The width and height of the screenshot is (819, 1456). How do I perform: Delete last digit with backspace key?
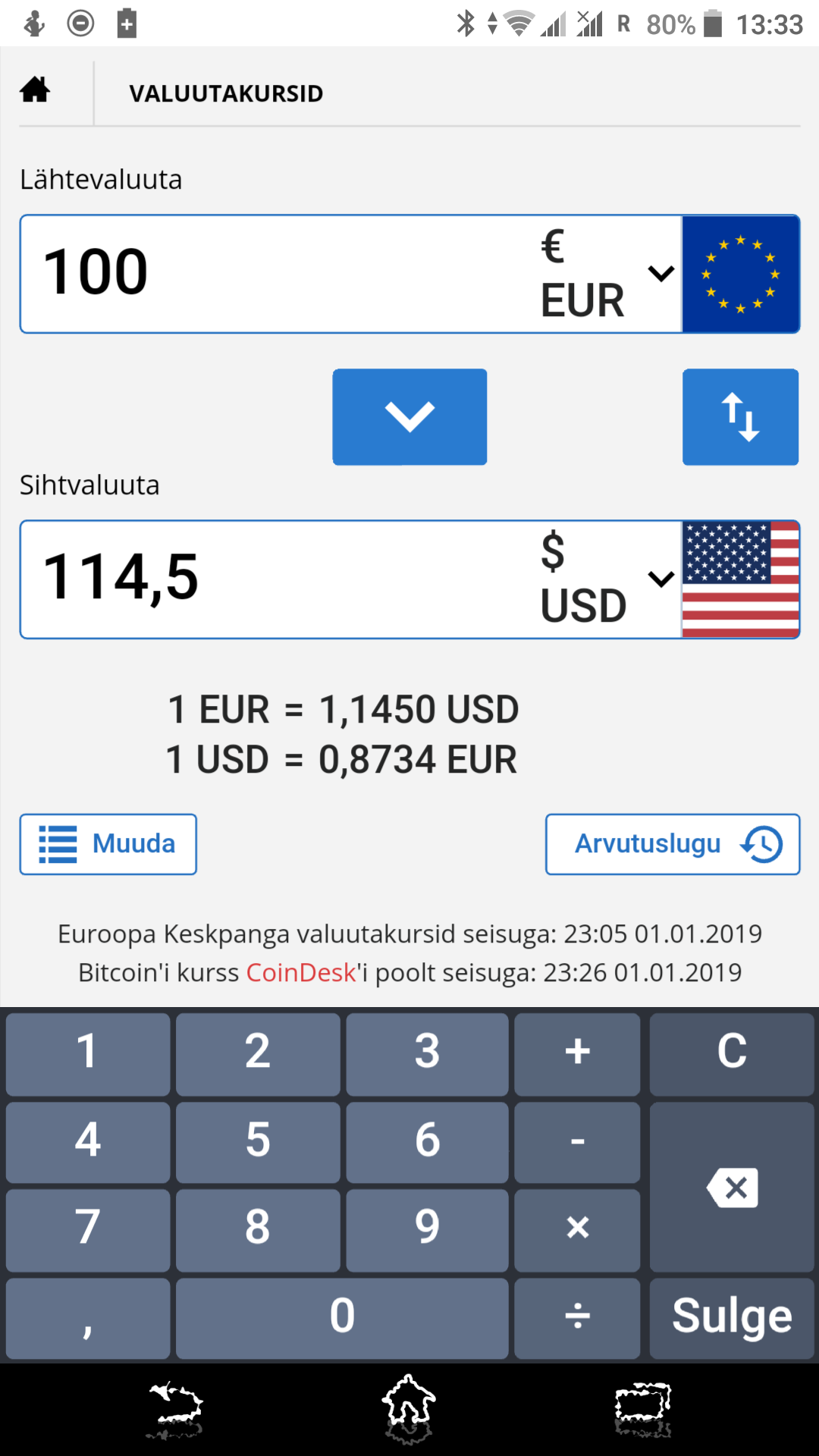(732, 1187)
